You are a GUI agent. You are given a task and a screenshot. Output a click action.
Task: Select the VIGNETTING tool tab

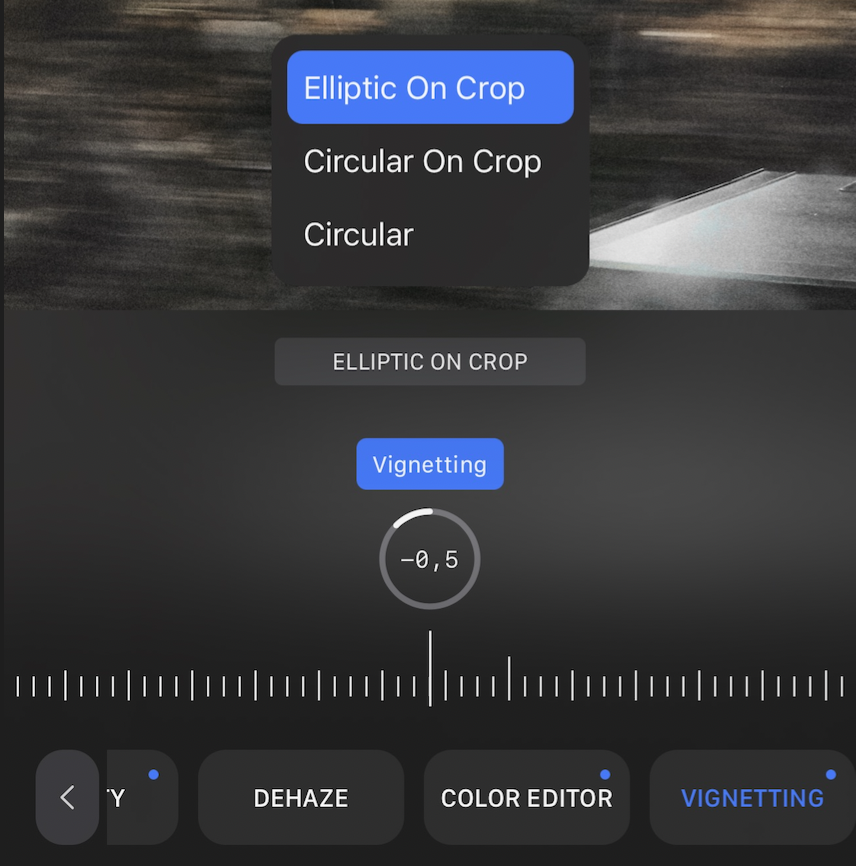pos(752,798)
